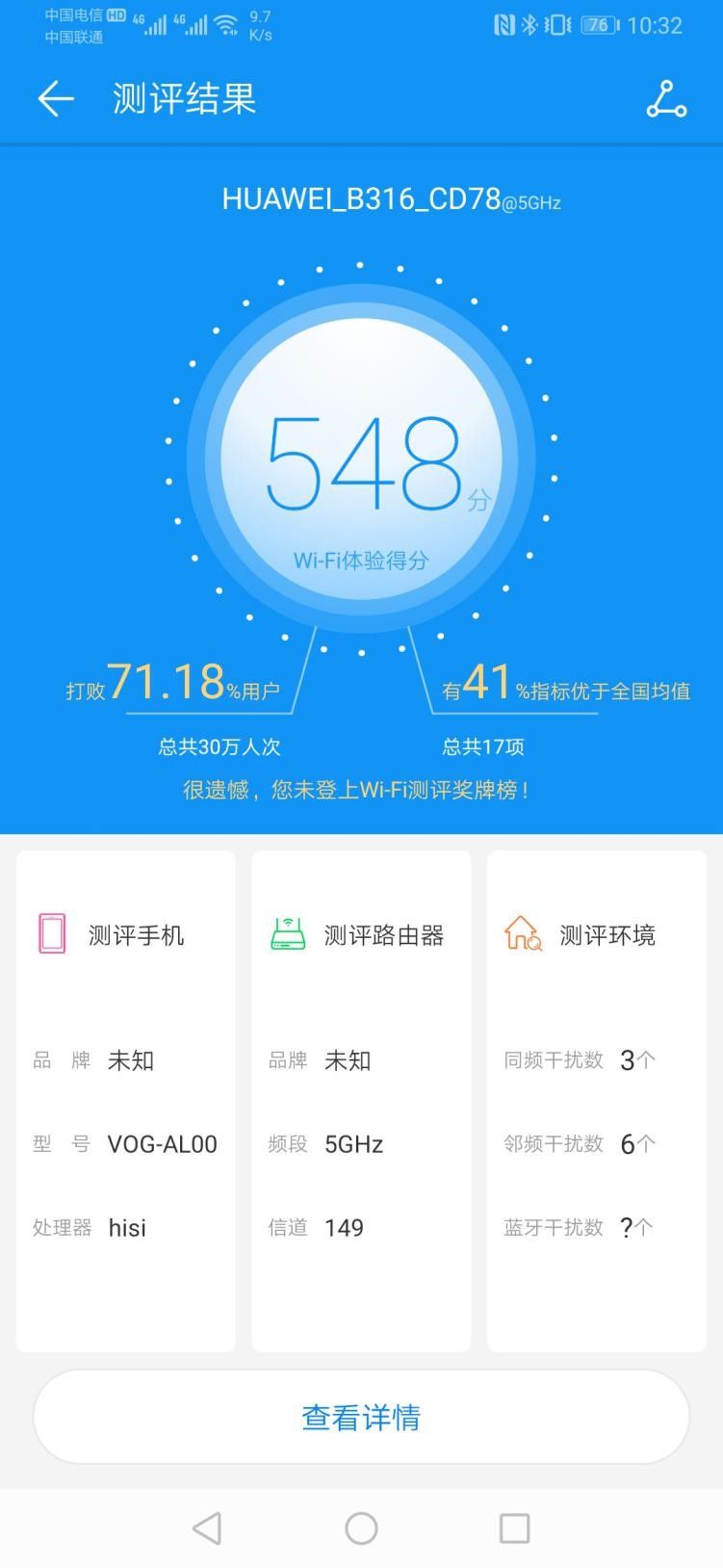This screenshot has height=1568, width=723.
Task: Share the Wi-Fi test result
Action: pos(666,98)
